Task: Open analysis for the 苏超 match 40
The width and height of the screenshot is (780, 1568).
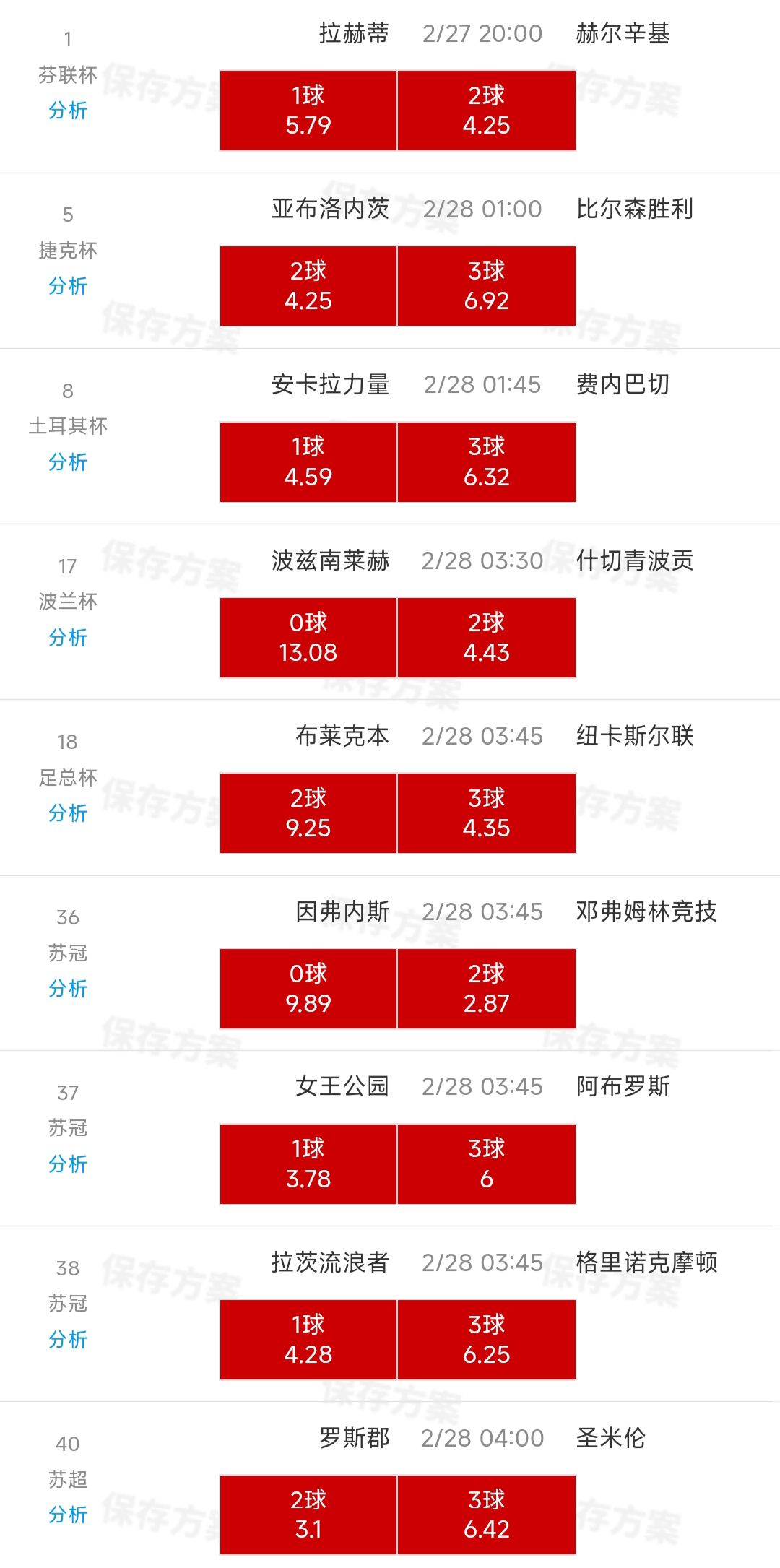Action: coord(67,1514)
